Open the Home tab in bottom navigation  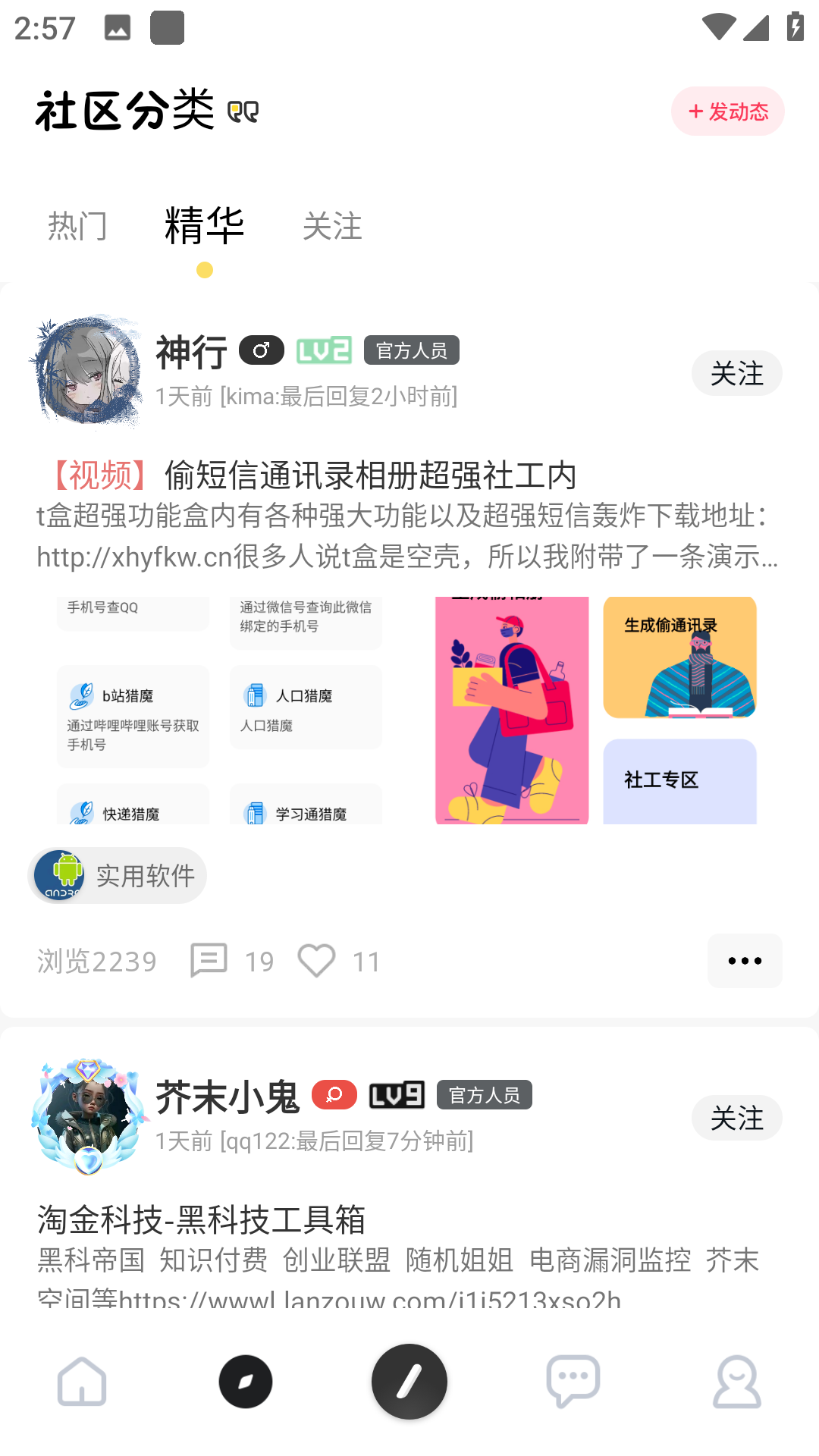coord(81,1382)
